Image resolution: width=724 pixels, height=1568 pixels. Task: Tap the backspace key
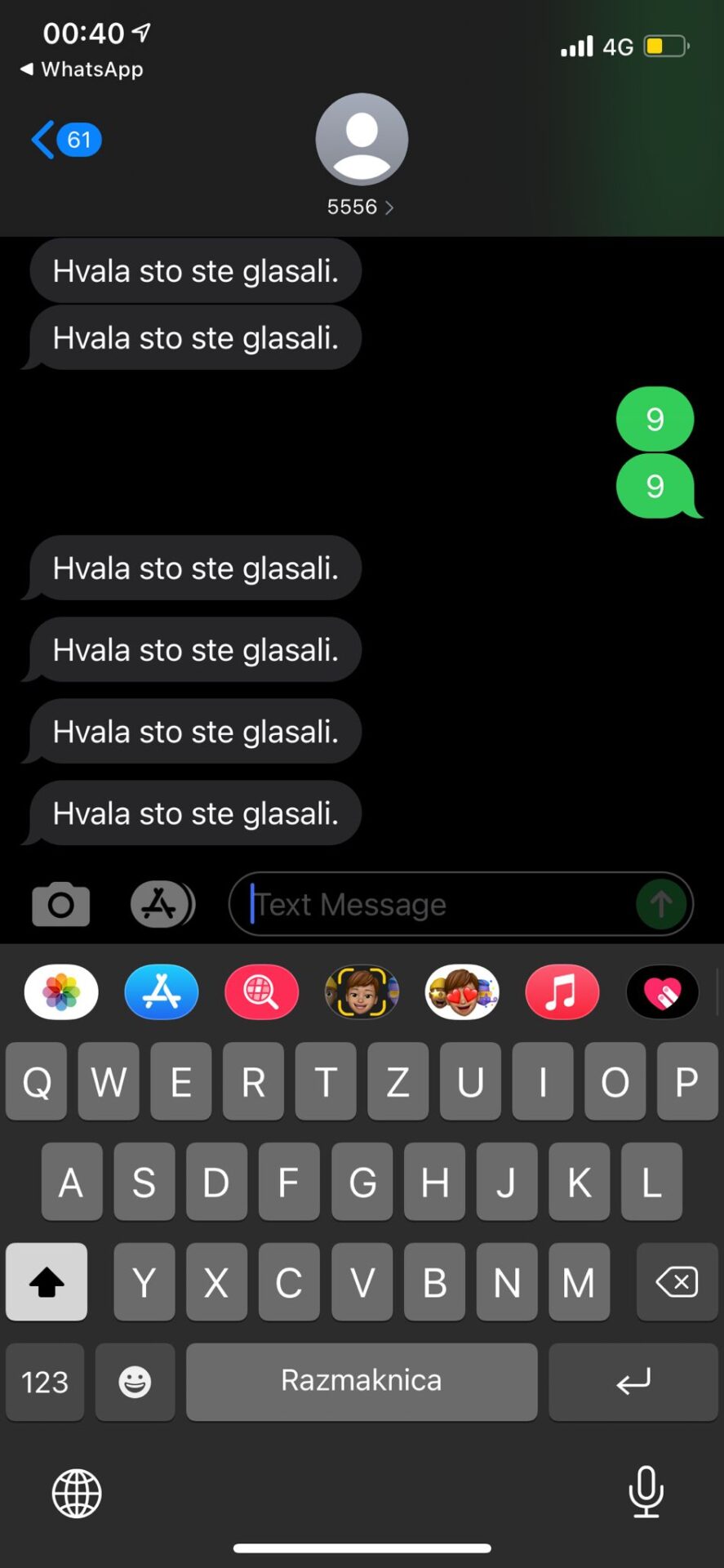pos(677,1282)
